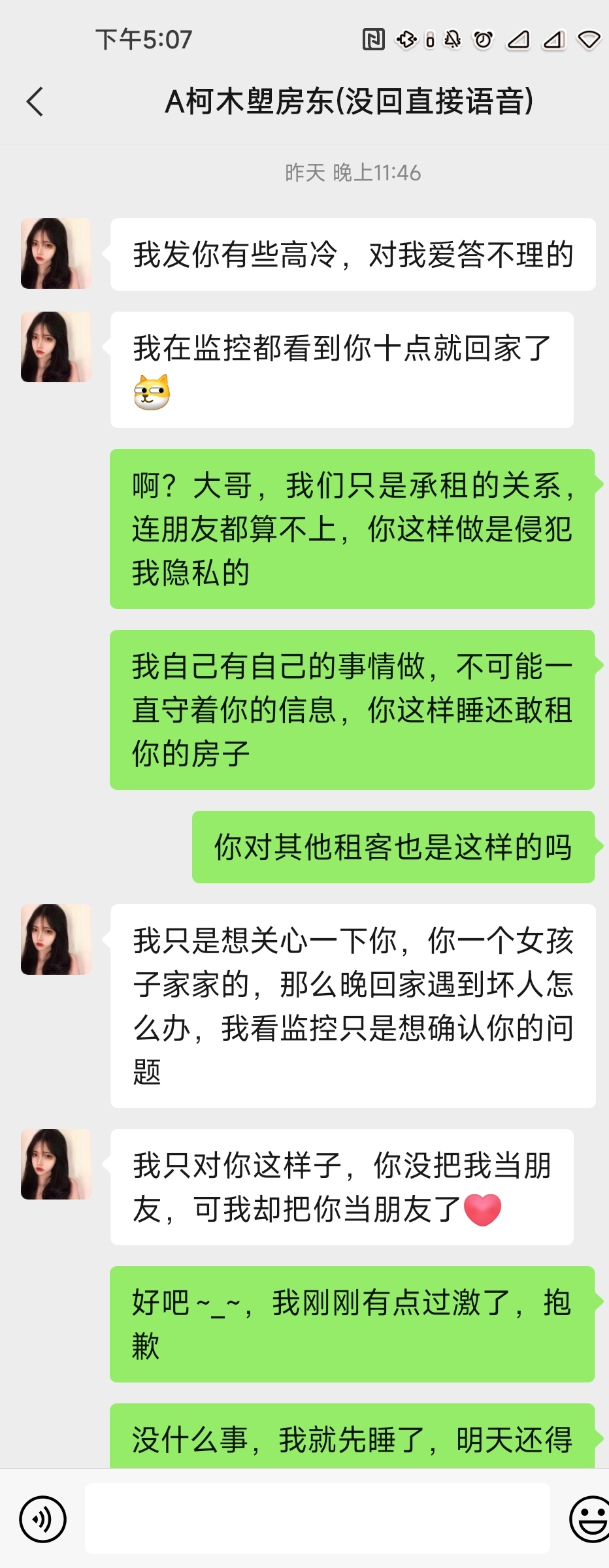Tap the message text input box
This screenshot has width=609, height=1568.
pos(317,1518)
